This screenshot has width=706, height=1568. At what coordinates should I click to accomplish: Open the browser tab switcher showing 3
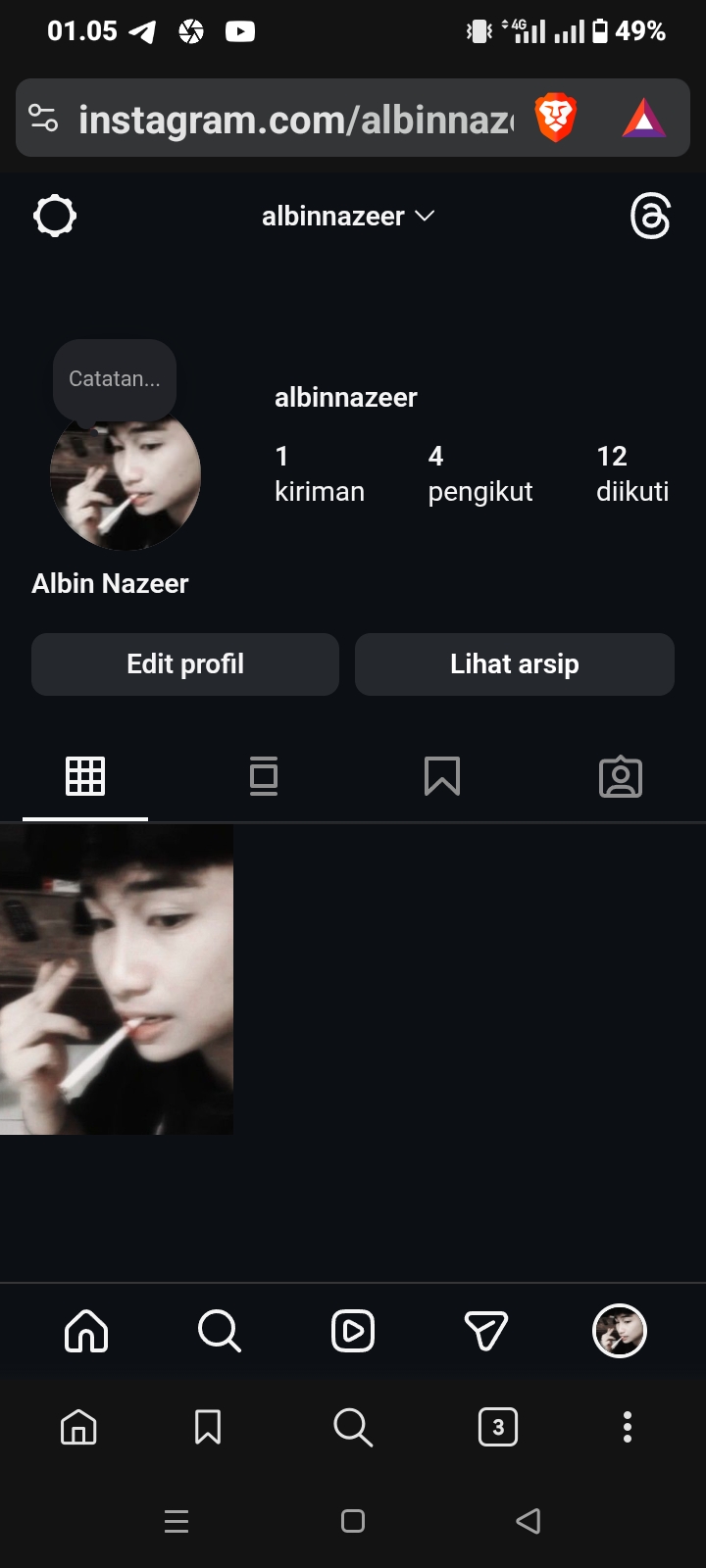498,1427
